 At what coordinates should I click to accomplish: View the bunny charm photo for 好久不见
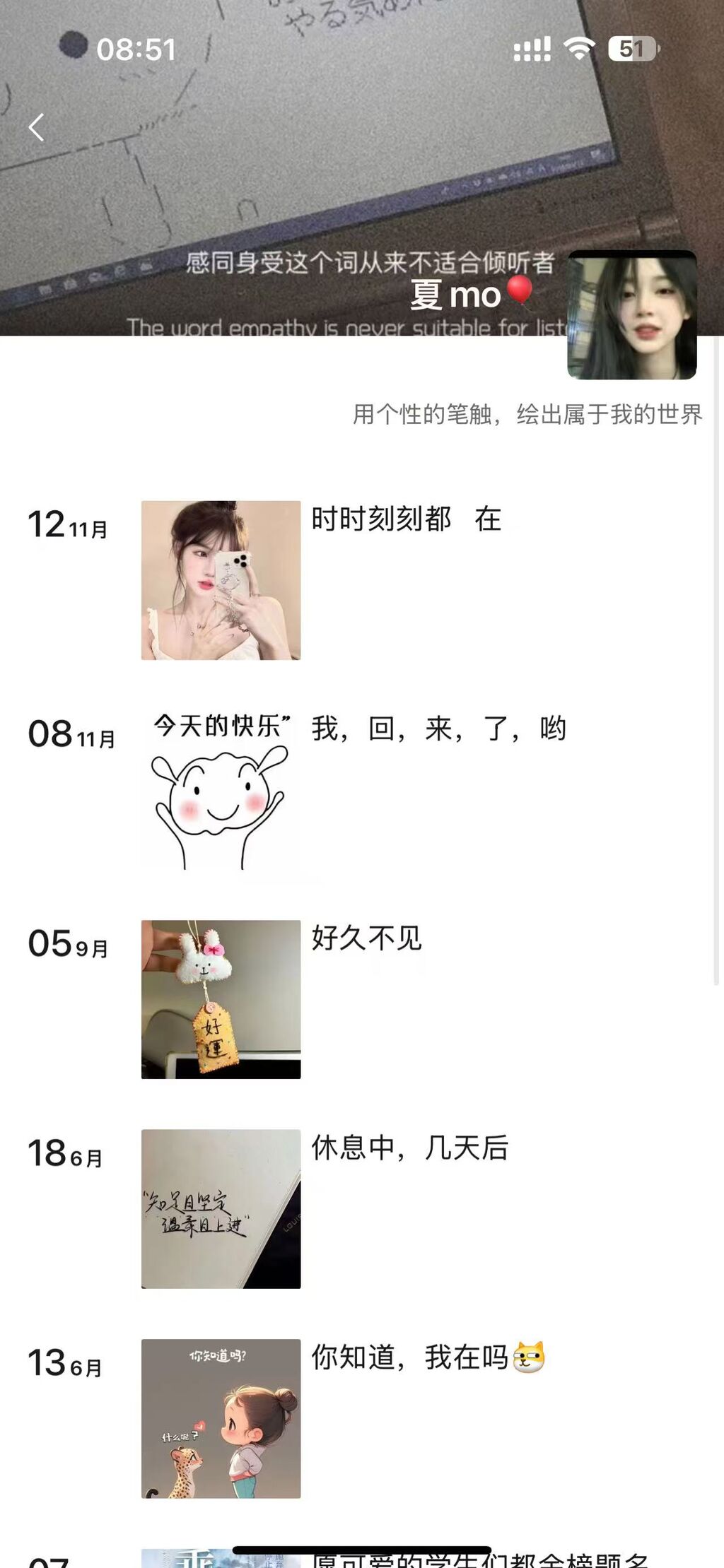click(221, 999)
